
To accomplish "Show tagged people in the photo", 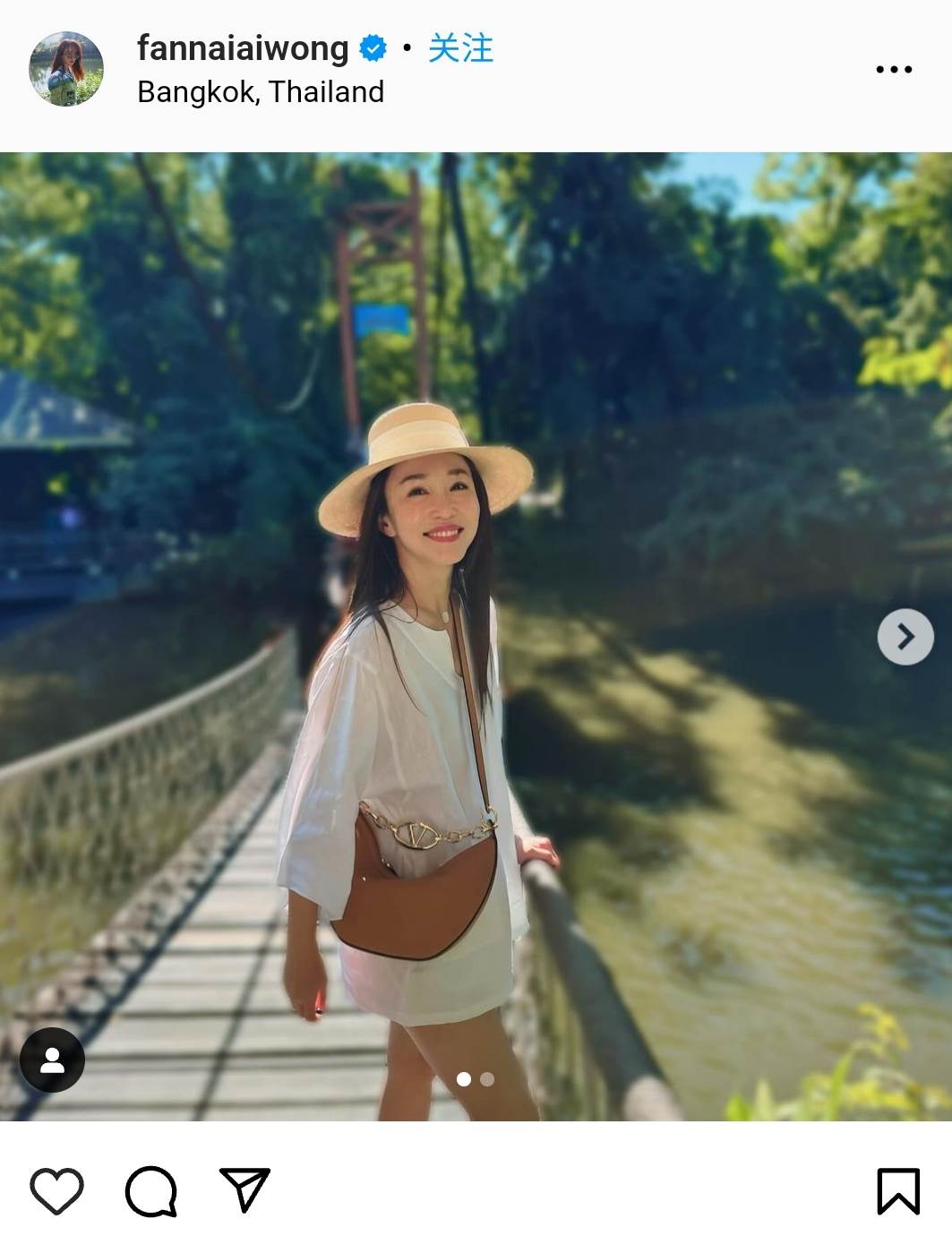I will [x=53, y=1060].
